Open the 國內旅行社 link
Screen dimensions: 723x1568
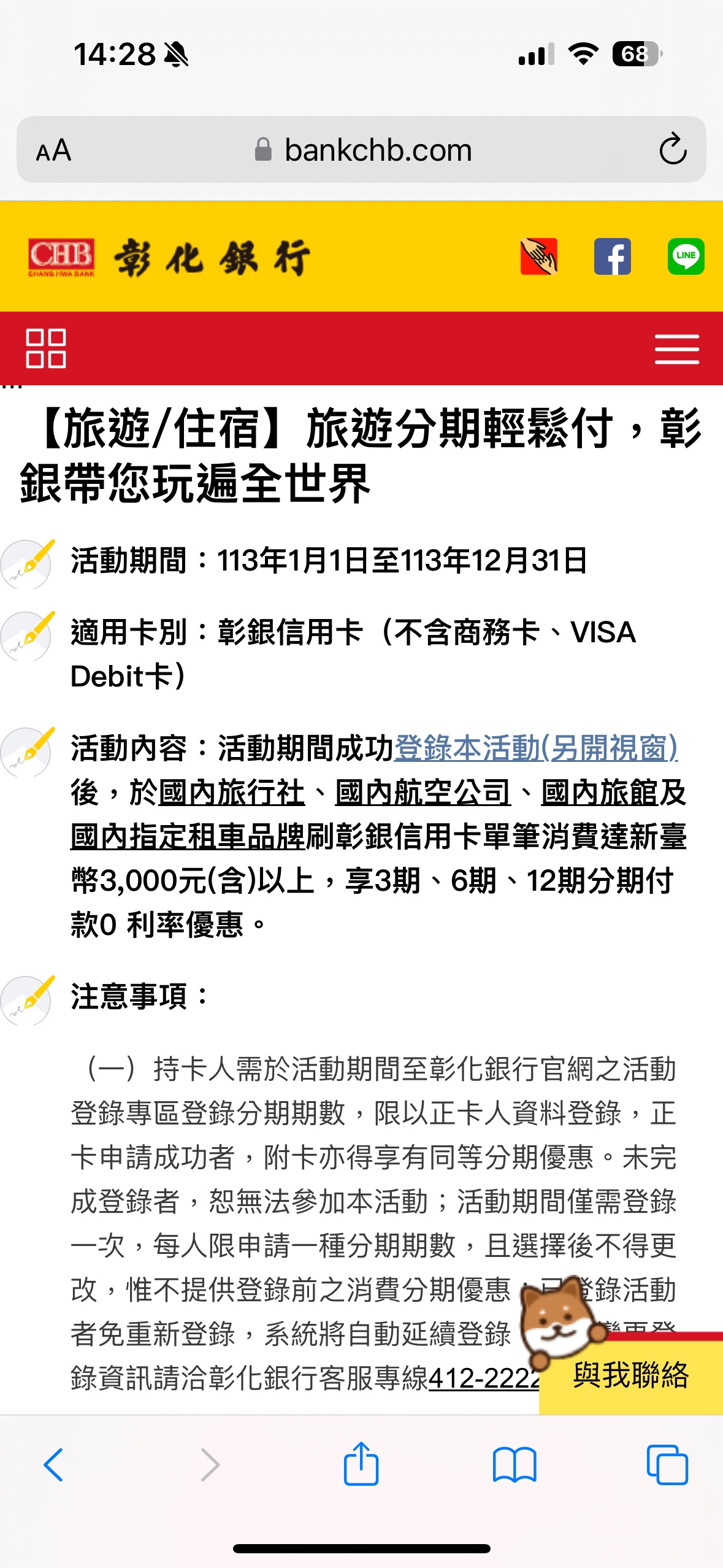coord(231,792)
